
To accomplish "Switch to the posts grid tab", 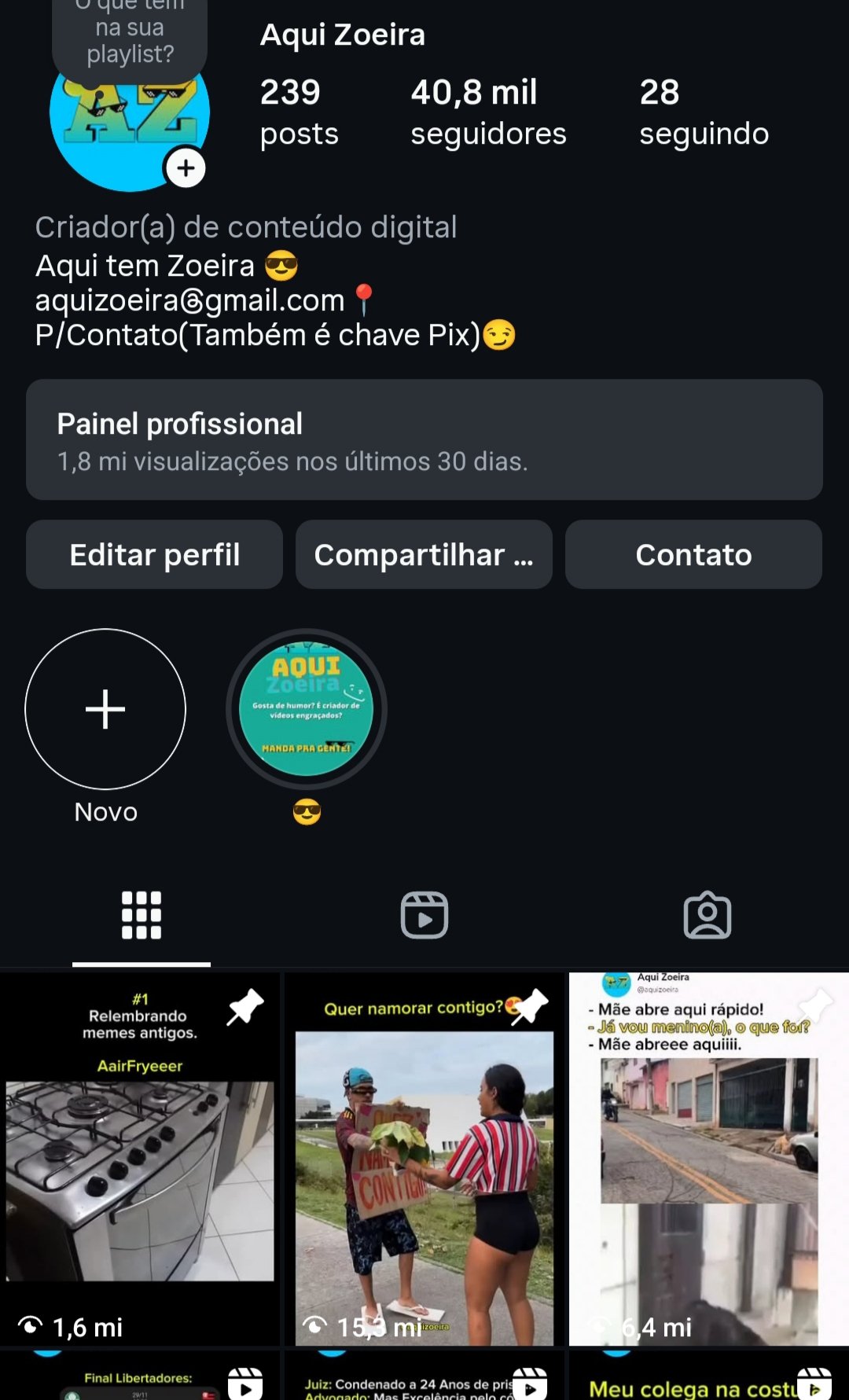I will coord(141,915).
